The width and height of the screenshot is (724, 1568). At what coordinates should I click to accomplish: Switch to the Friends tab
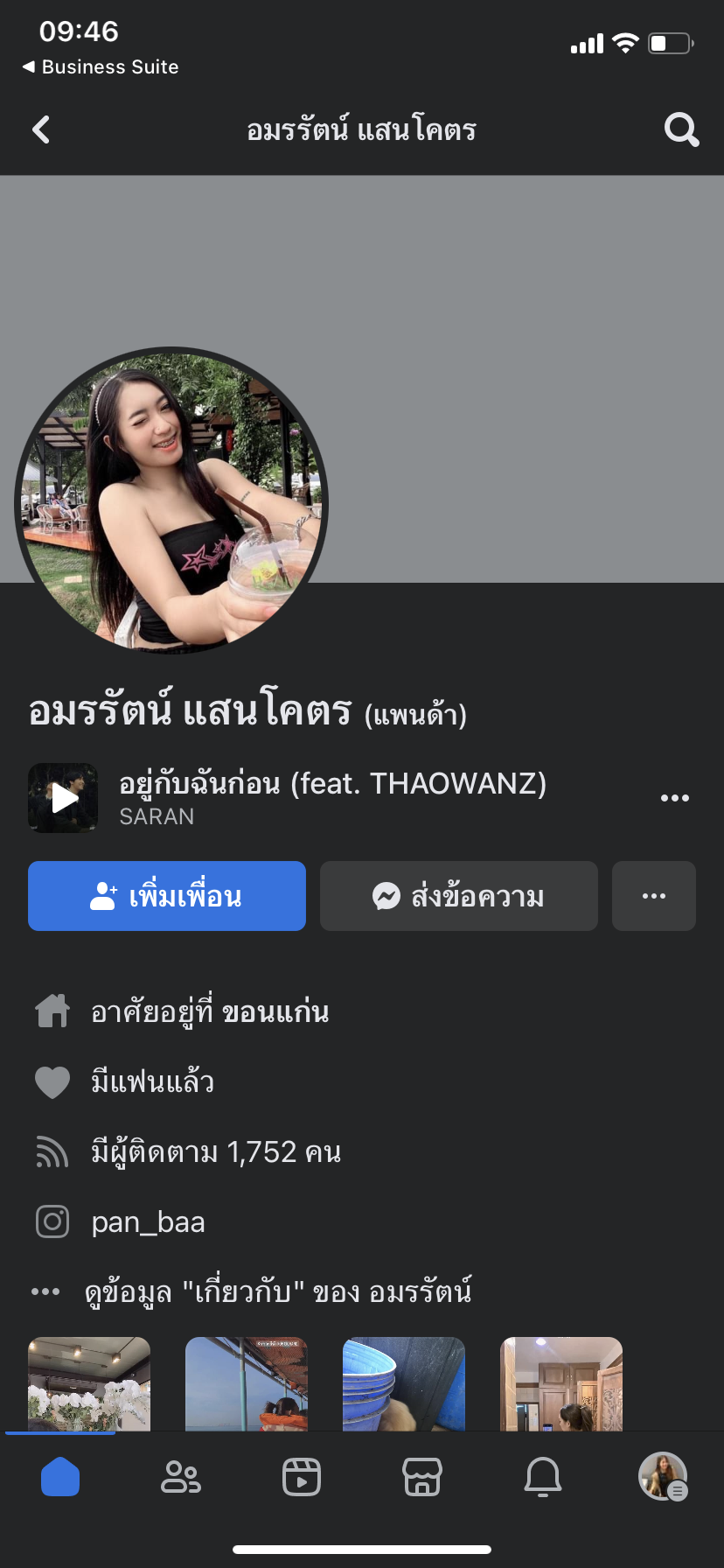[x=181, y=1477]
